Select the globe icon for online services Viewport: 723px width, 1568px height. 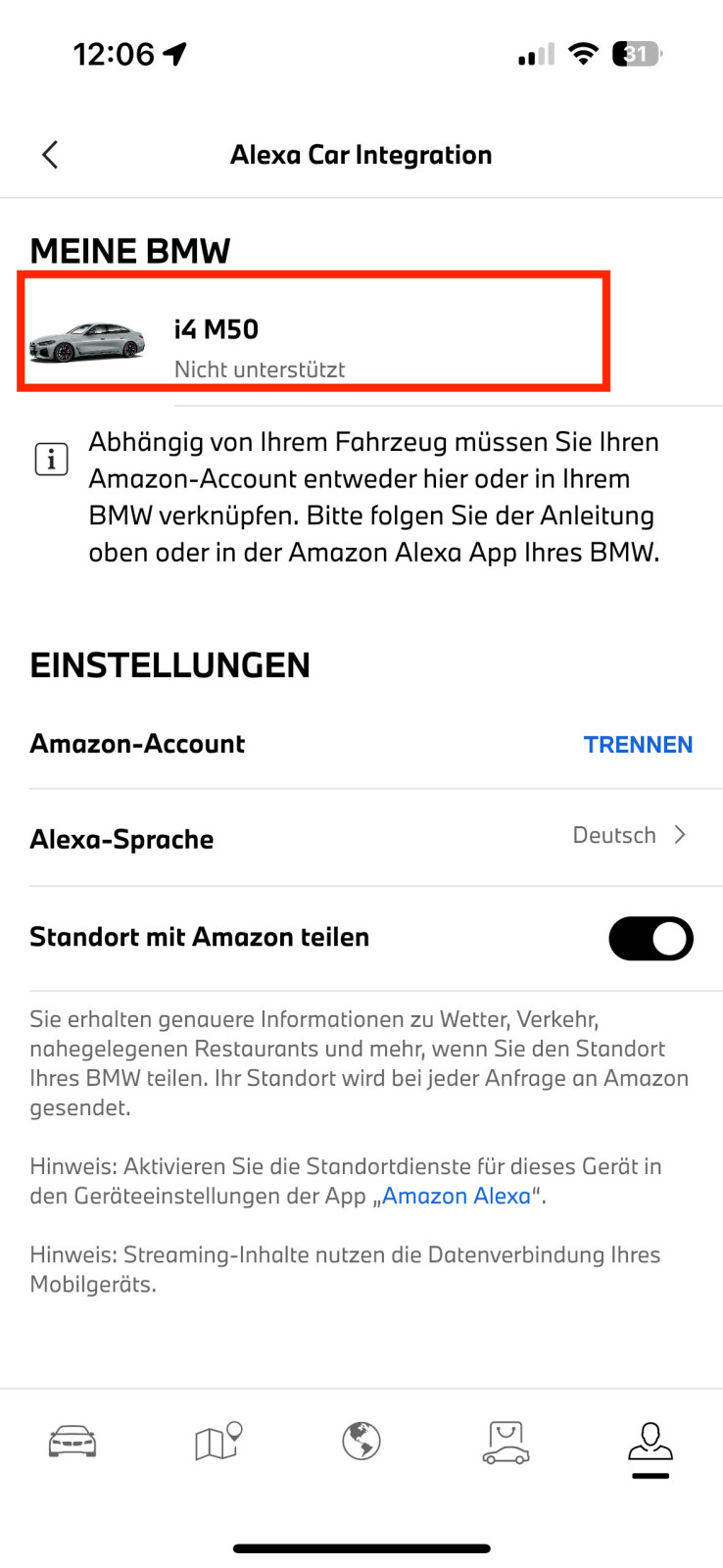pyautogui.click(x=361, y=1442)
